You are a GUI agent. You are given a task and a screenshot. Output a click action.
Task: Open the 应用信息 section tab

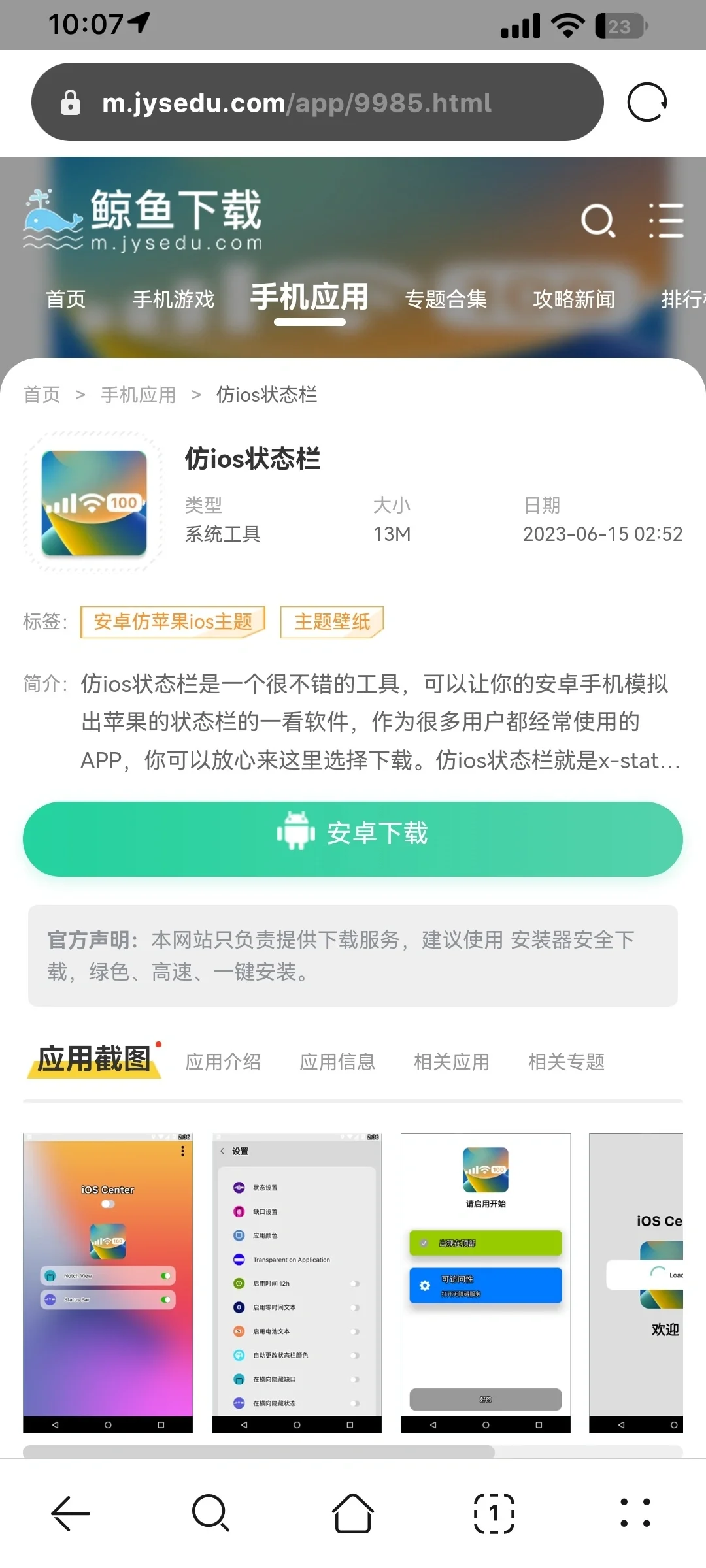point(338,1062)
